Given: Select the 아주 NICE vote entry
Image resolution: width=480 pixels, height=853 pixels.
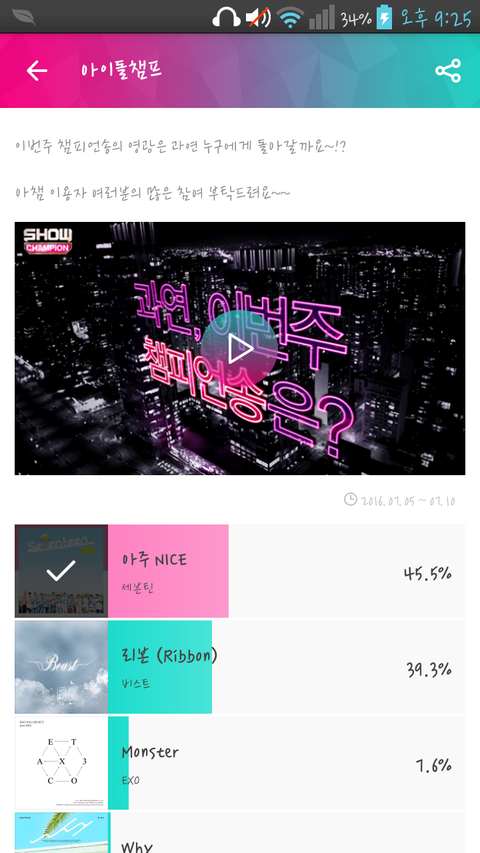Looking at the screenshot, I should 240,571.
